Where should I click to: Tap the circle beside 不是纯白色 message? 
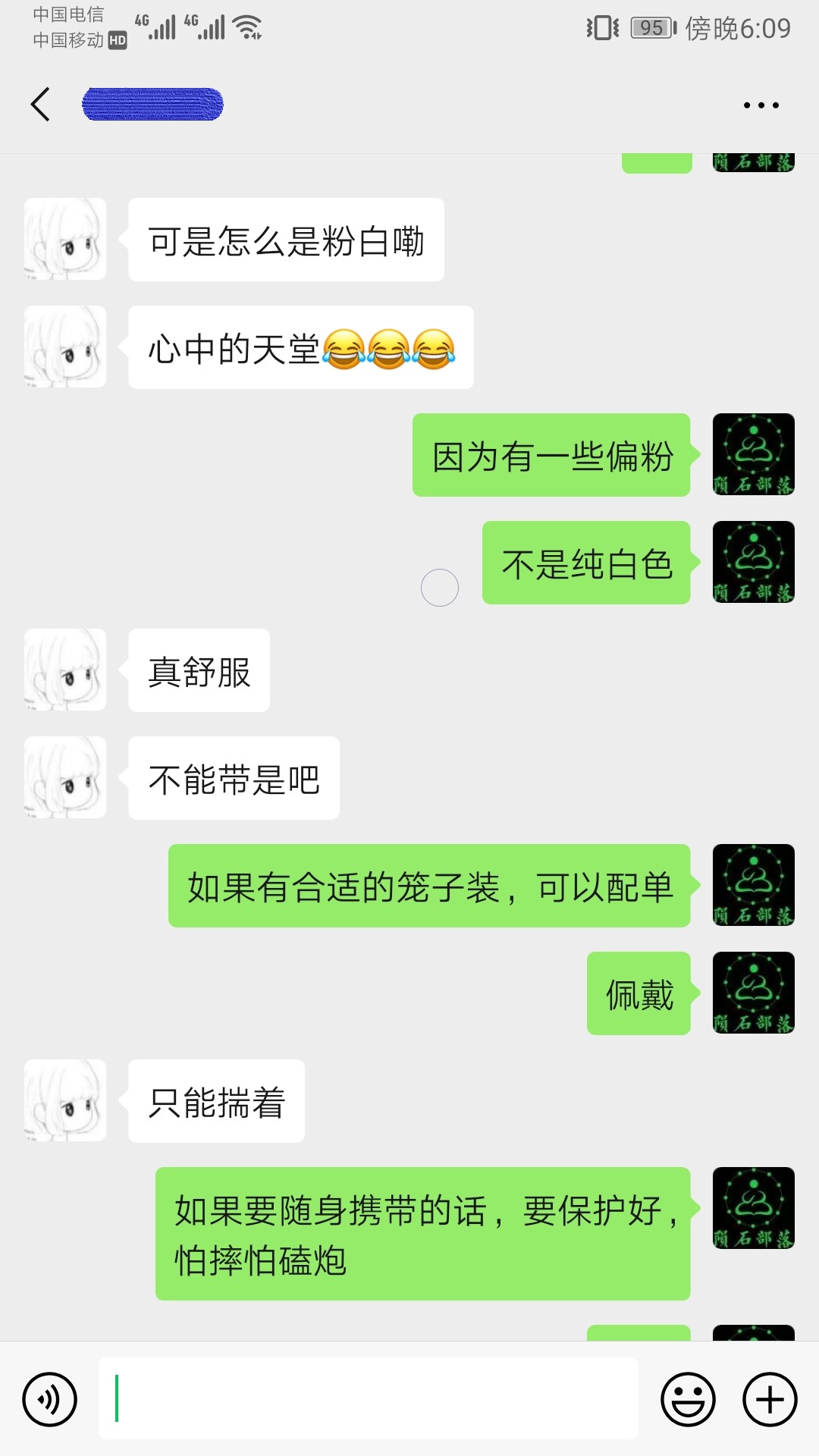[x=440, y=588]
